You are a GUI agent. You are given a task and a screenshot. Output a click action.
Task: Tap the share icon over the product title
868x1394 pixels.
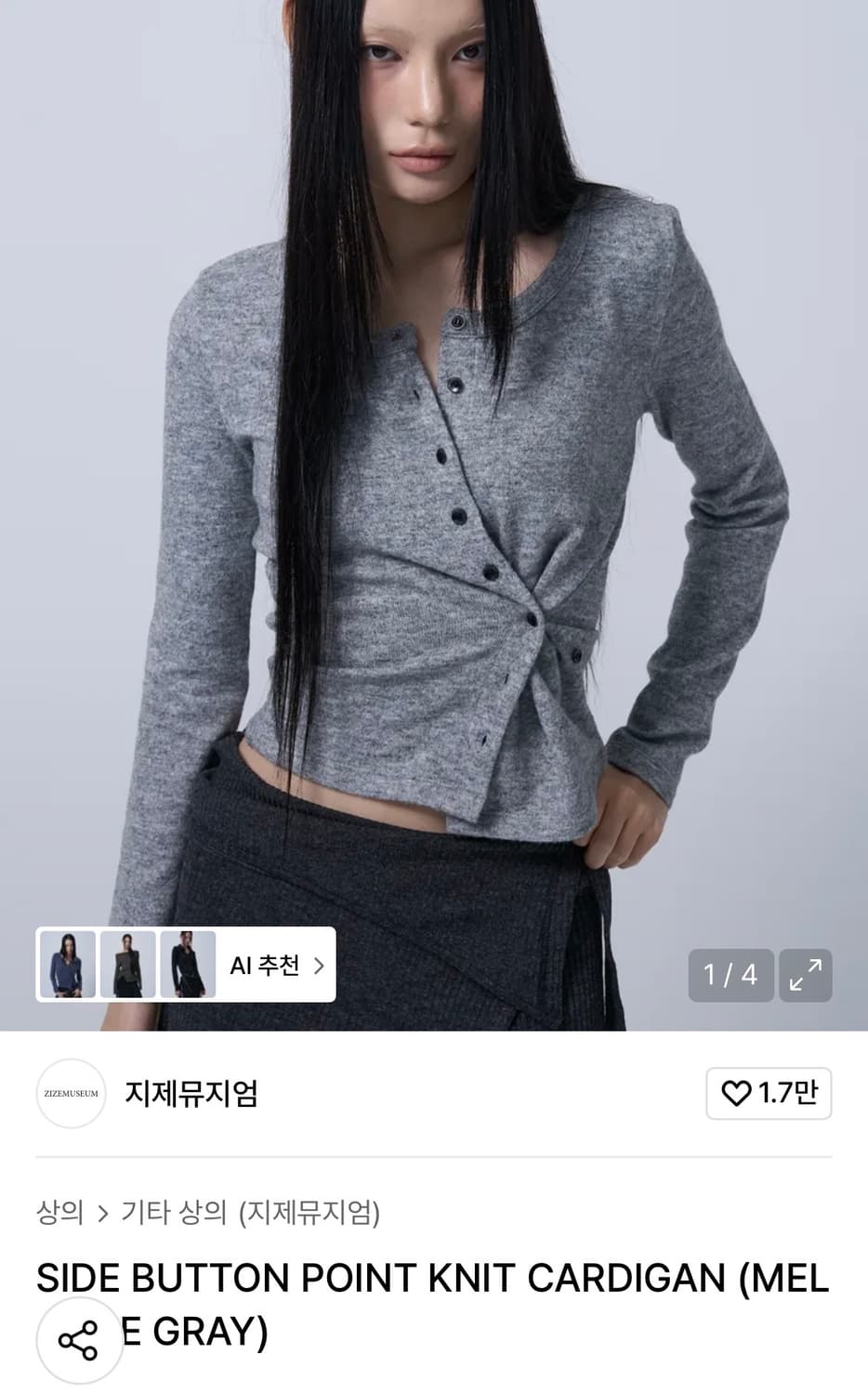click(x=79, y=1341)
